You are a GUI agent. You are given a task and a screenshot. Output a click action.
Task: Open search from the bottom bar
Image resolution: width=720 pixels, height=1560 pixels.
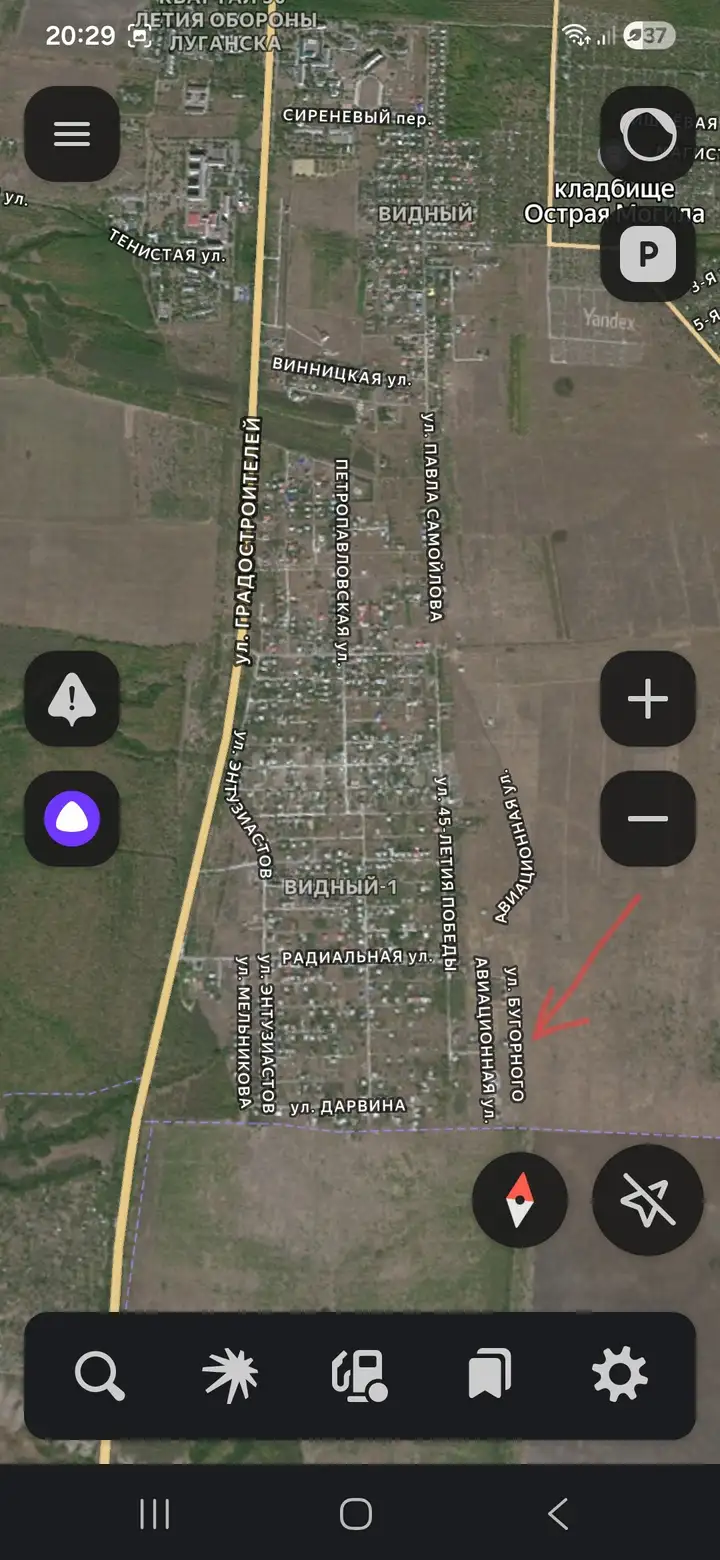click(100, 1376)
